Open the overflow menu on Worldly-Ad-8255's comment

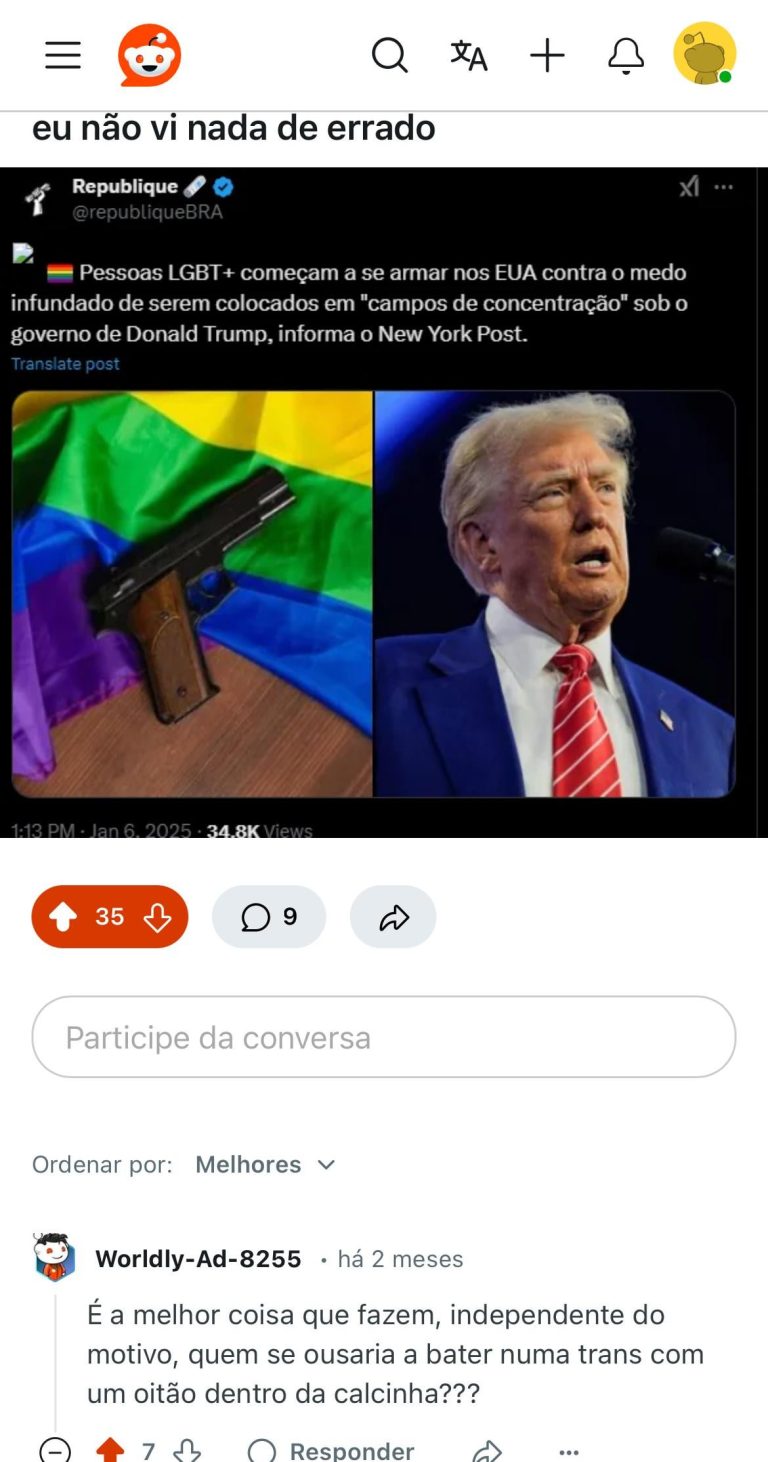tap(569, 1451)
